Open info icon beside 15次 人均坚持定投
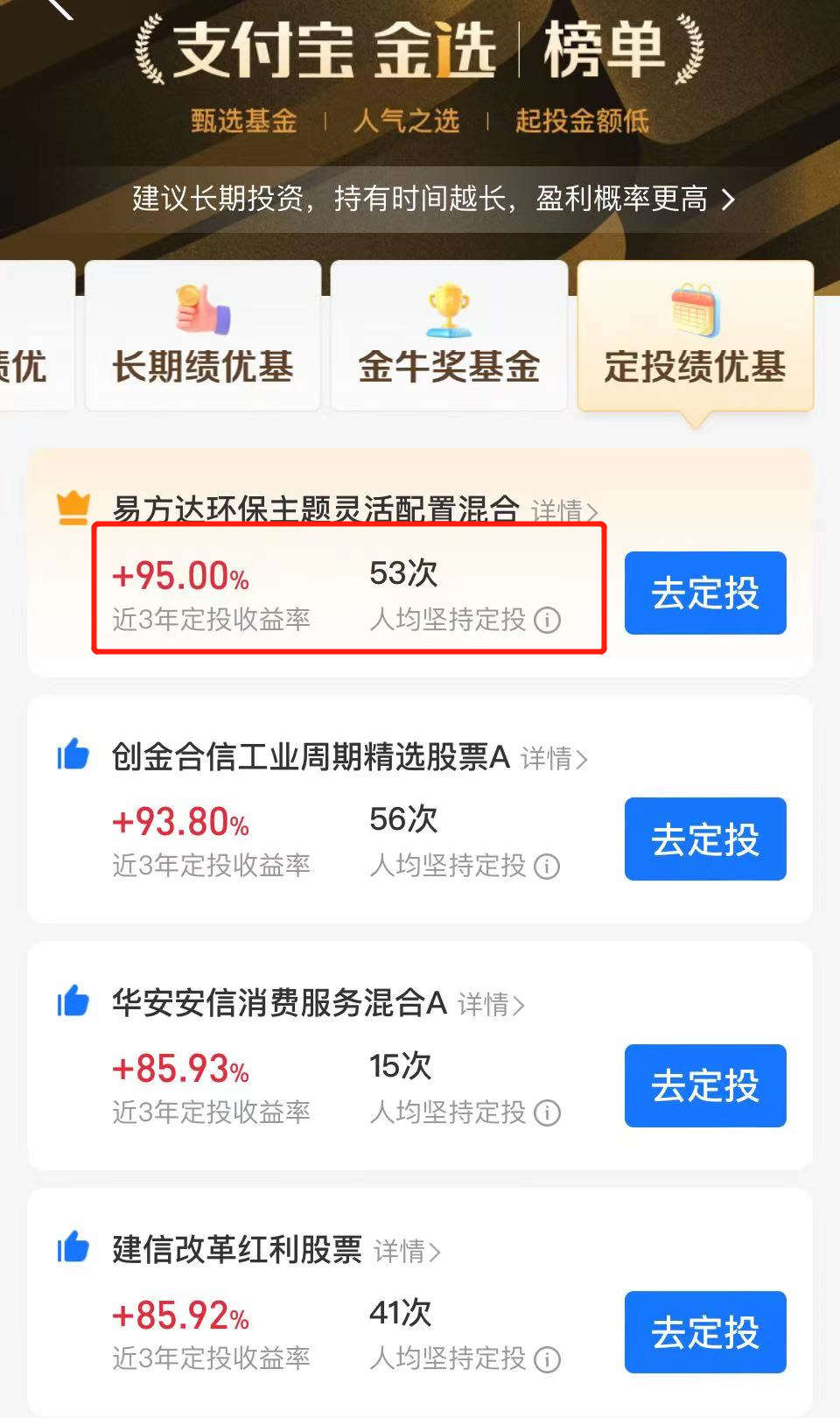840x1418 pixels. point(548,1113)
